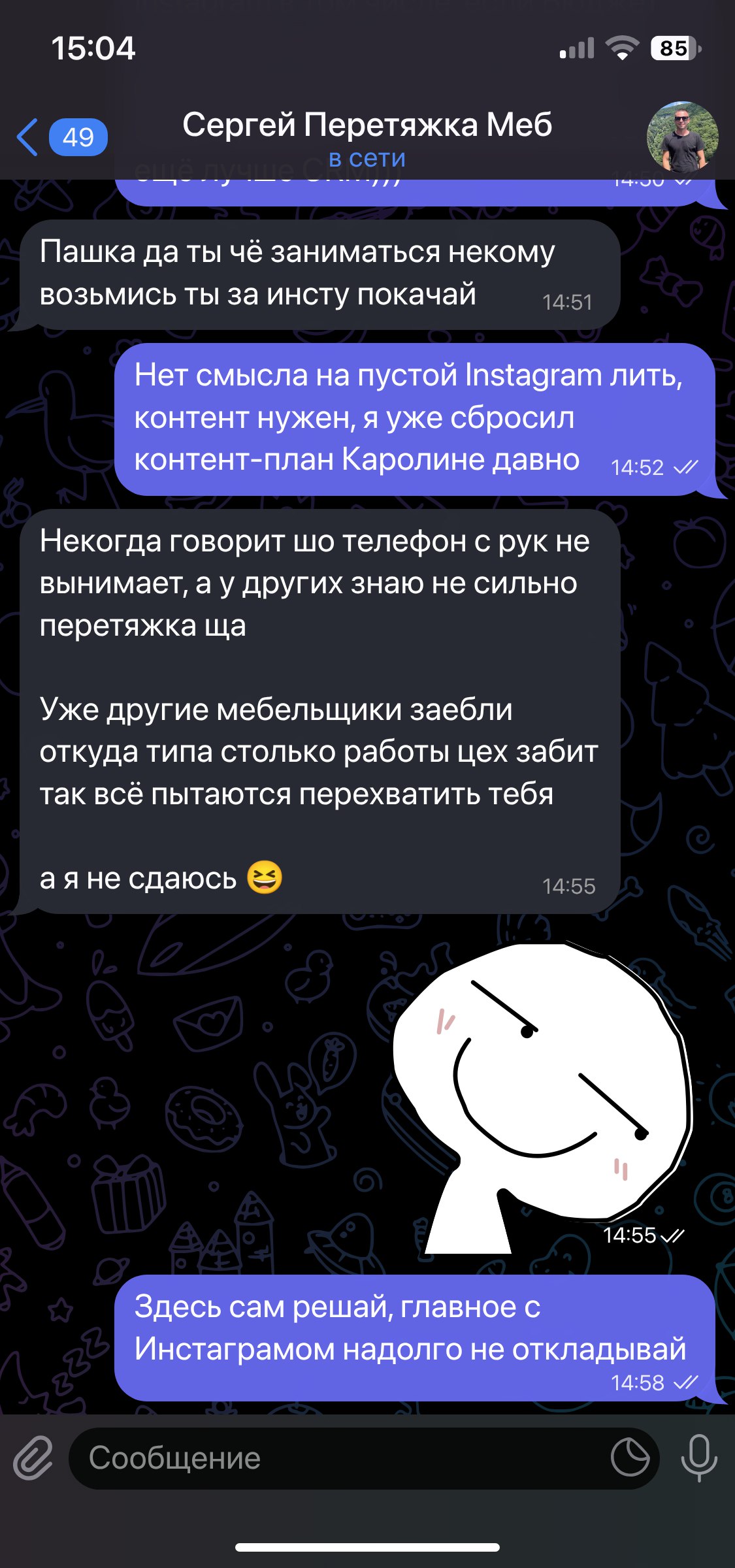Image resolution: width=735 pixels, height=1568 pixels.
Task: Tap the attachment paperclip icon
Action: 34,1458
